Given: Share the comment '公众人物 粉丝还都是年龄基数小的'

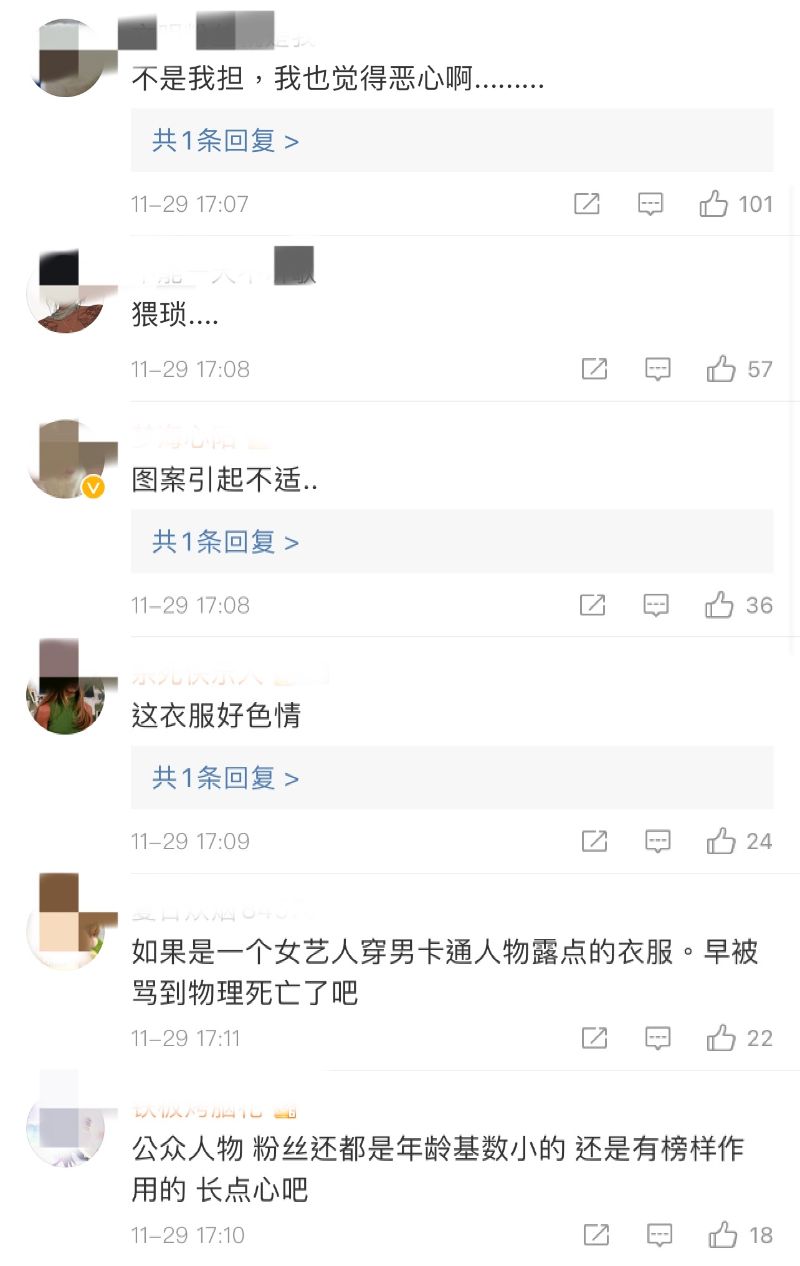Looking at the screenshot, I should tap(596, 1235).
